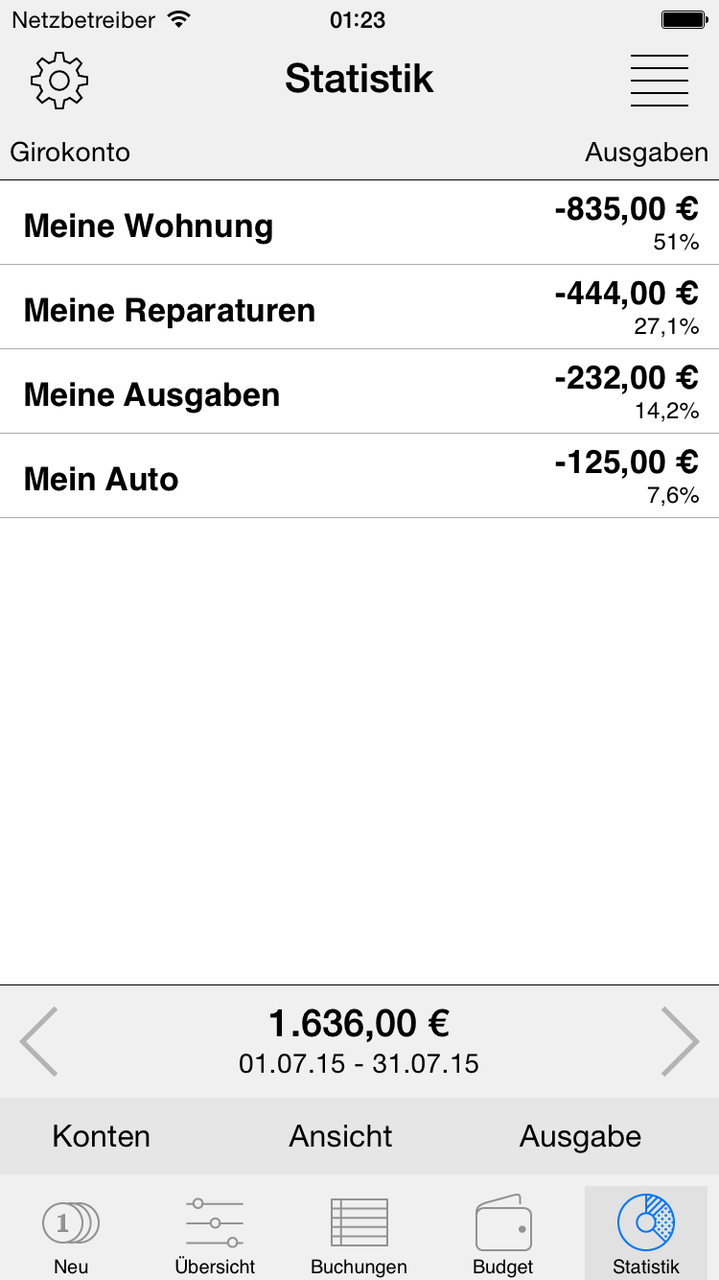Screen dimensions: 719x1280
Task: Go to the previous month with left arrow
Action: pyautogui.click(x=39, y=1041)
